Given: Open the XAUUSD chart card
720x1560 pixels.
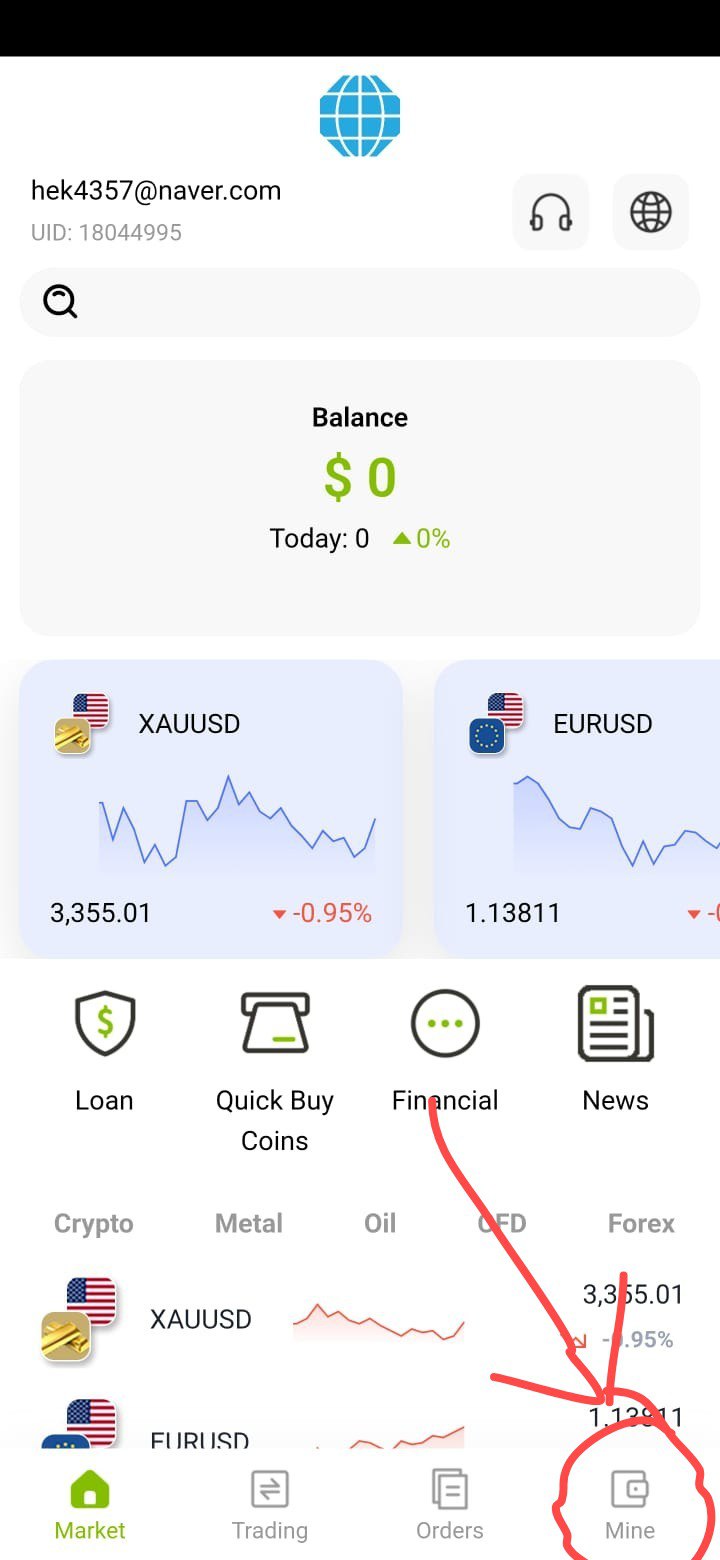Looking at the screenshot, I should coord(211,808).
